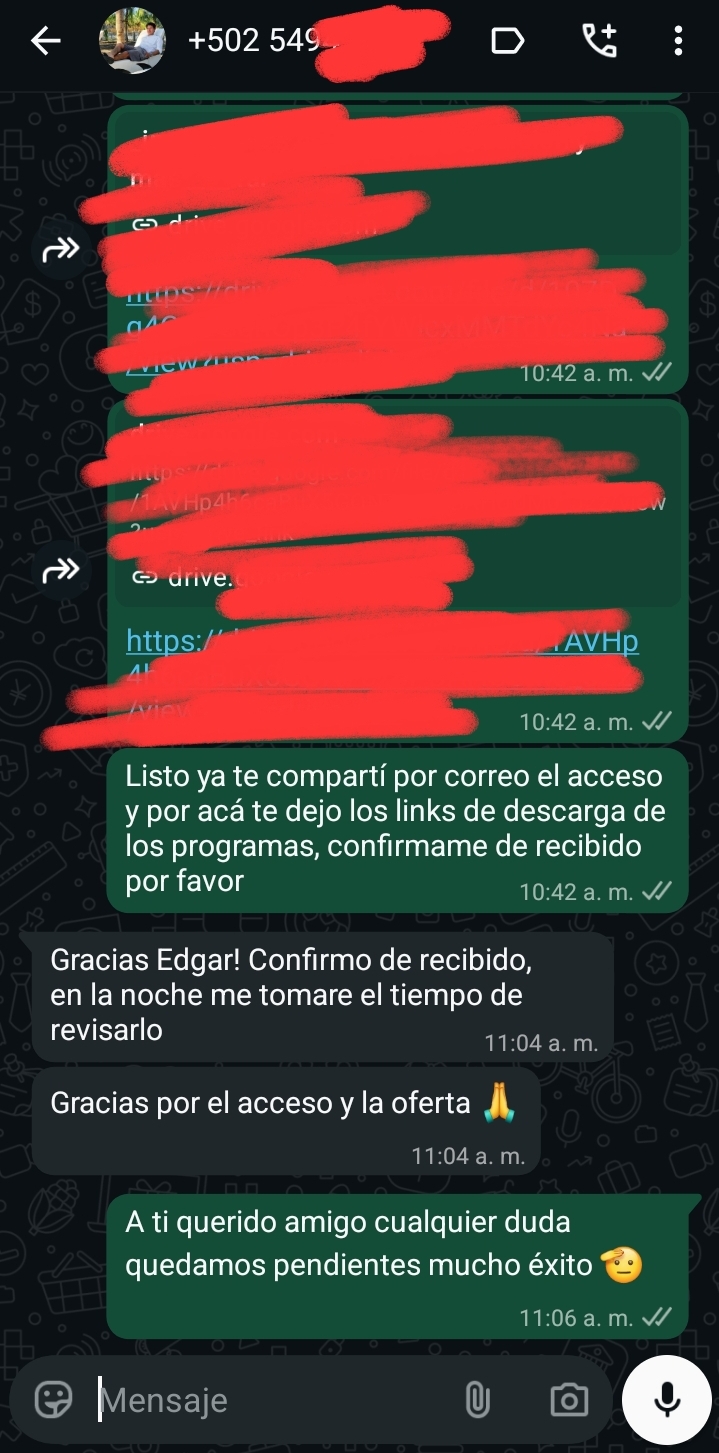
Task: Forward the first 10:42 link message
Action: [x=61, y=250]
